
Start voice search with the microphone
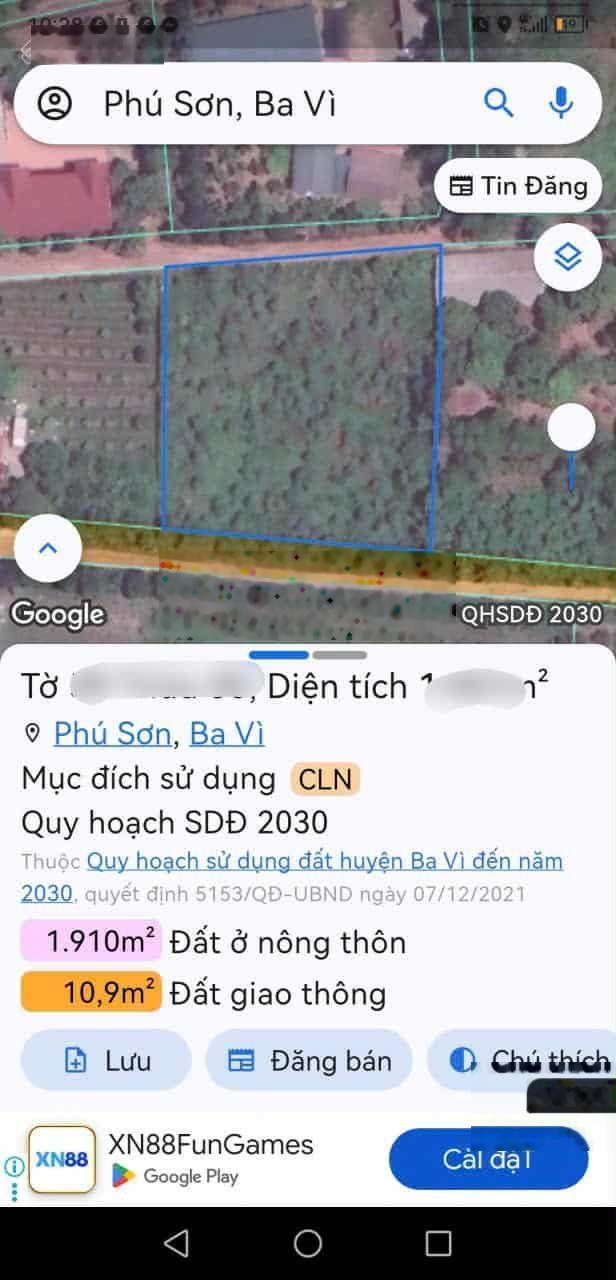pyautogui.click(x=561, y=103)
